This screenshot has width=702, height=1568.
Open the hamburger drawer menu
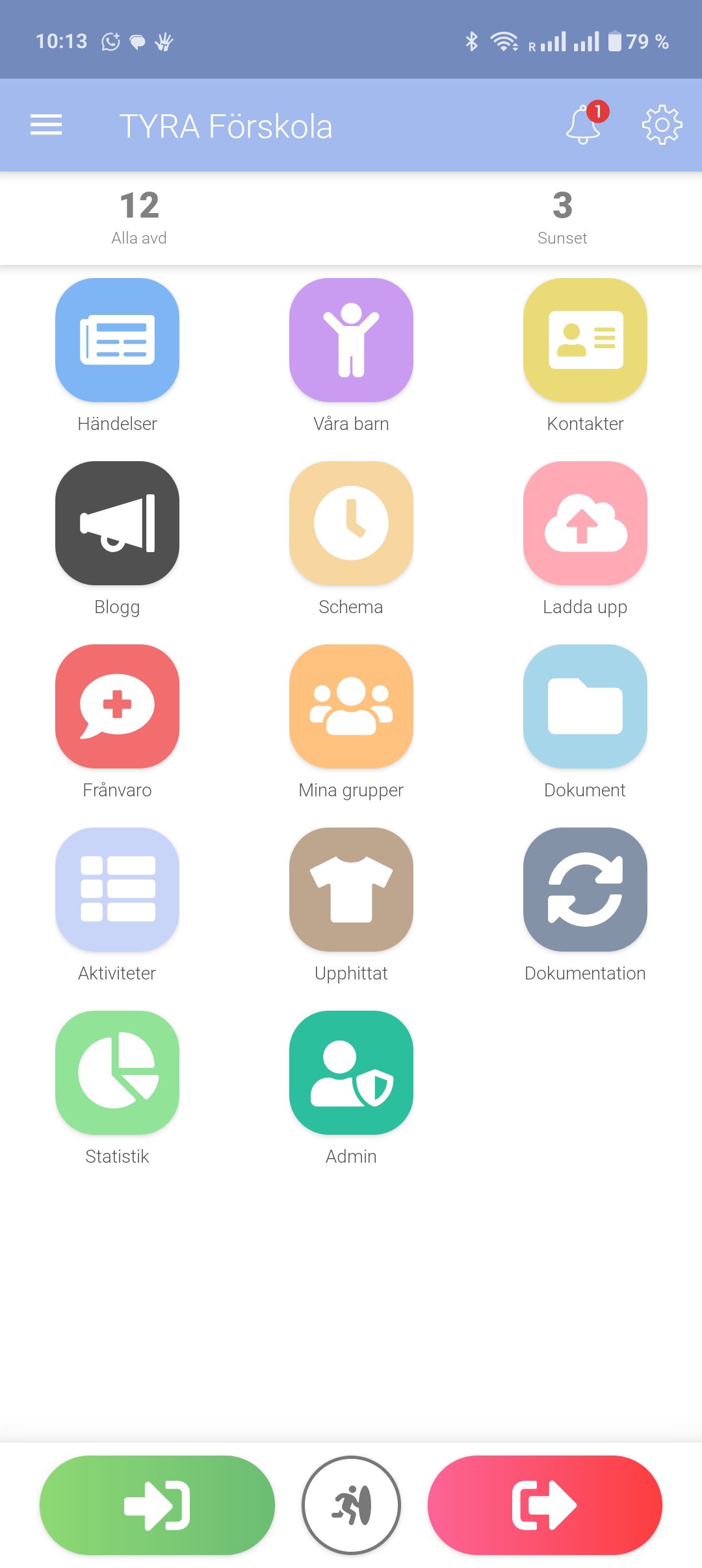point(46,125)
